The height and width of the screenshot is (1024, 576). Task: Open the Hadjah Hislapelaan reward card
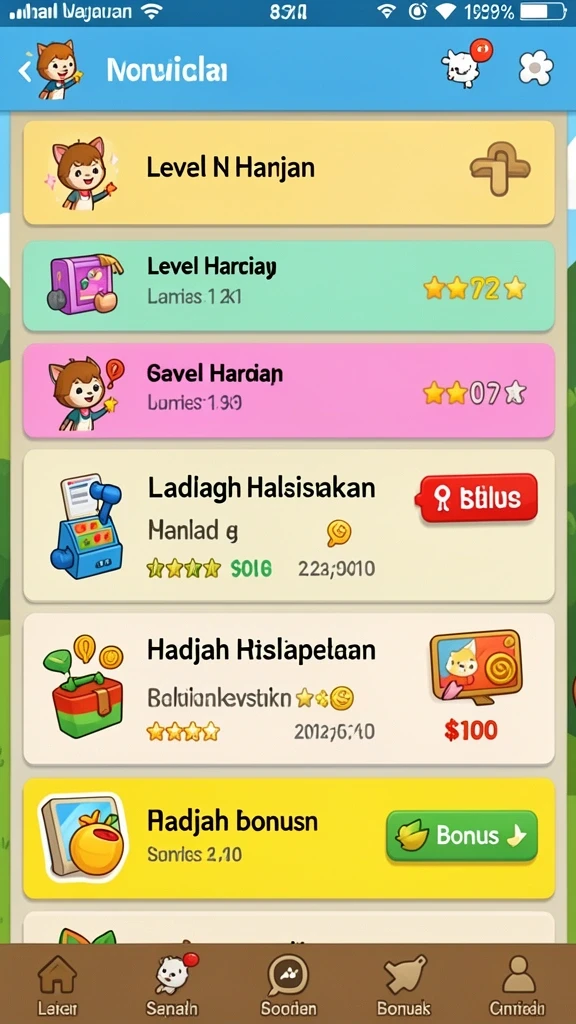[289, 688]
